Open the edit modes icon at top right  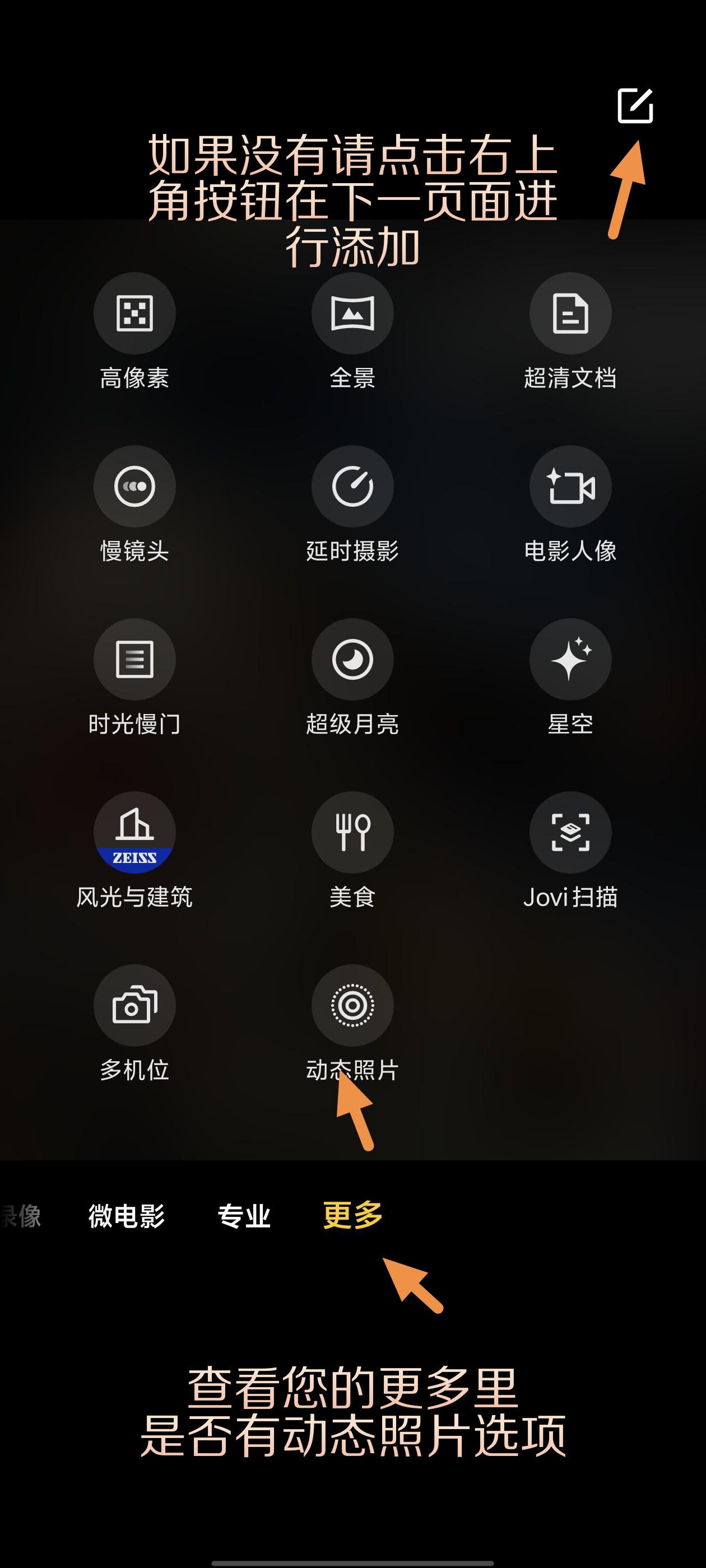[x=635, y=105]
